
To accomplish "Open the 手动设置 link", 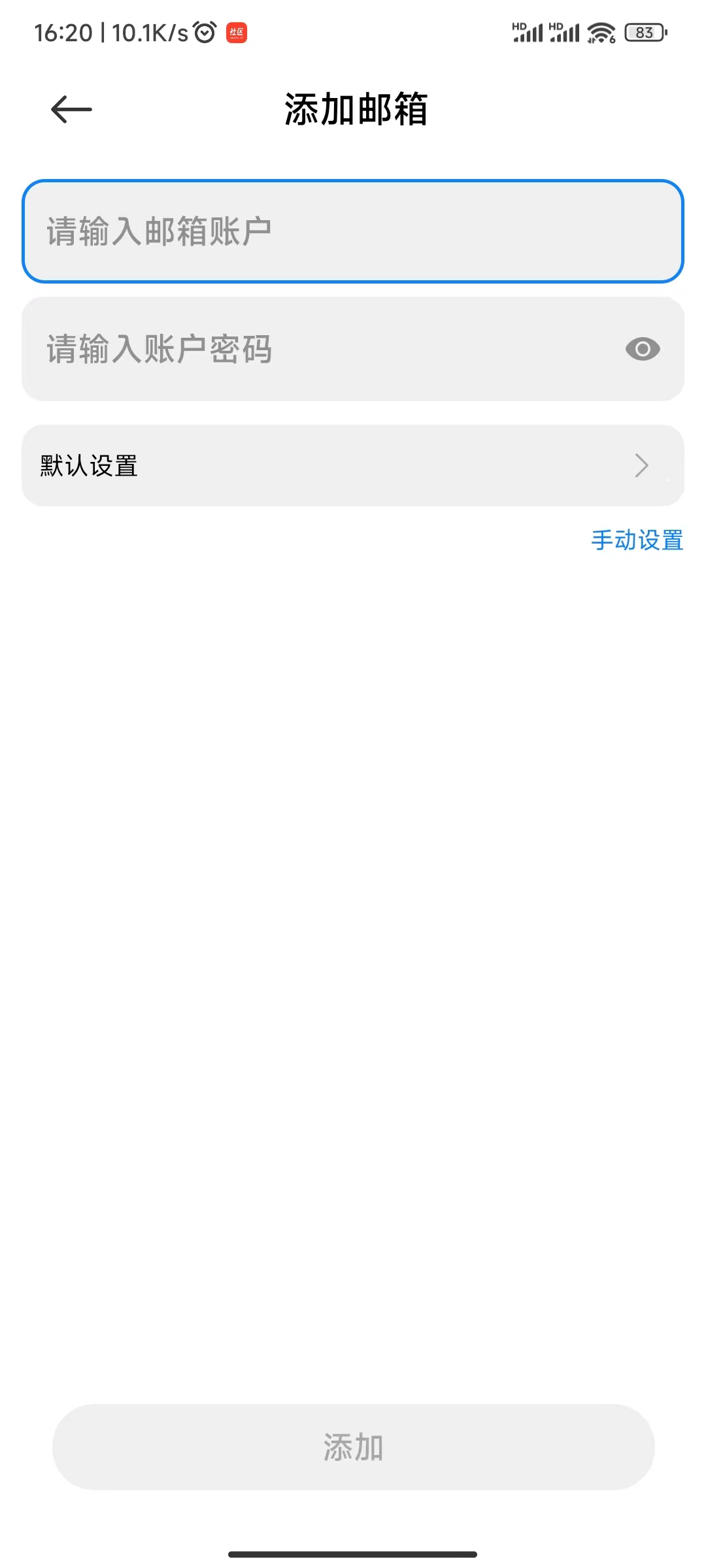I will 637,540.
